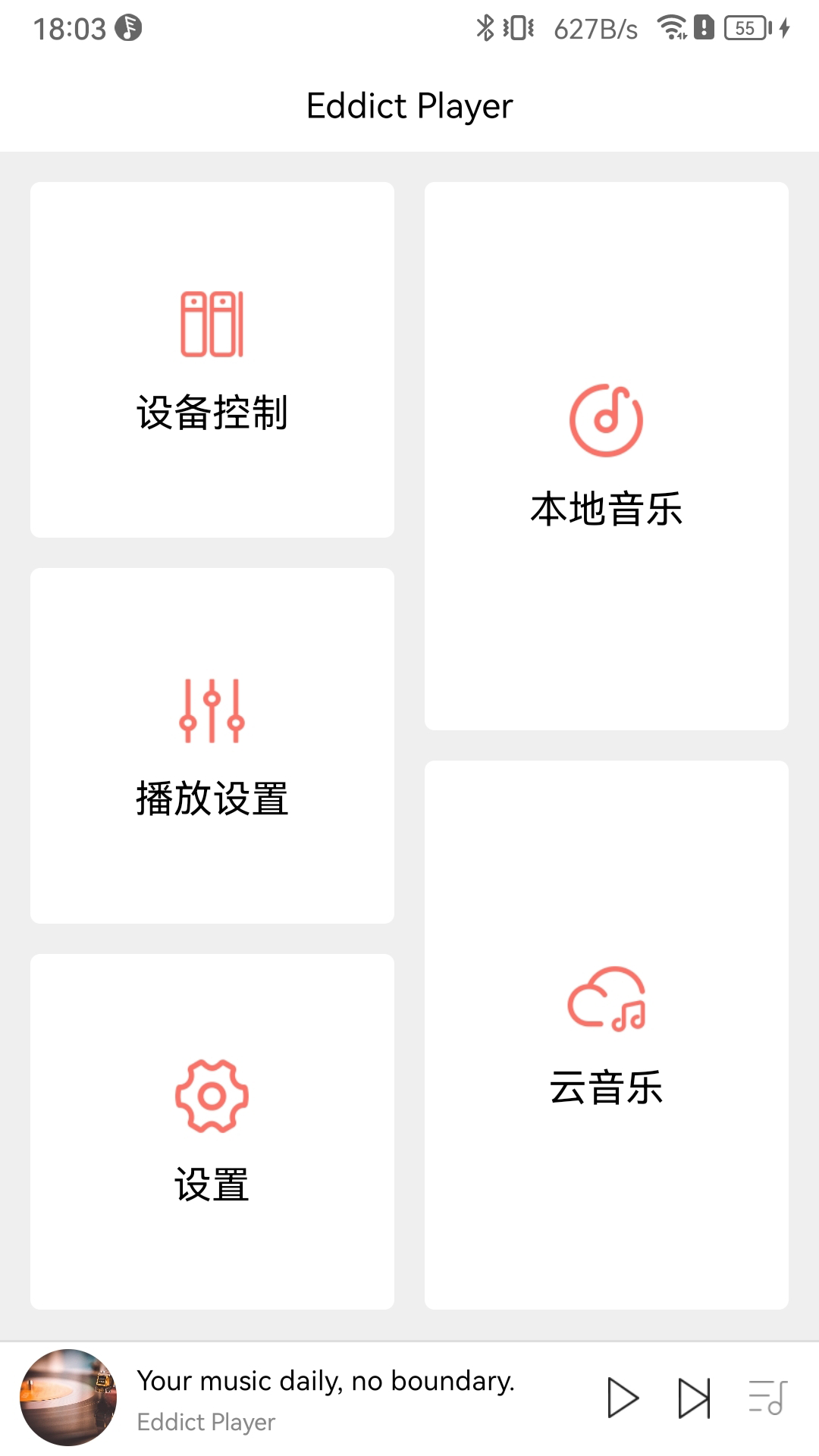
Task: Tap 'Your music daily, no boundary.' text
Action: tap(326, 1380)
